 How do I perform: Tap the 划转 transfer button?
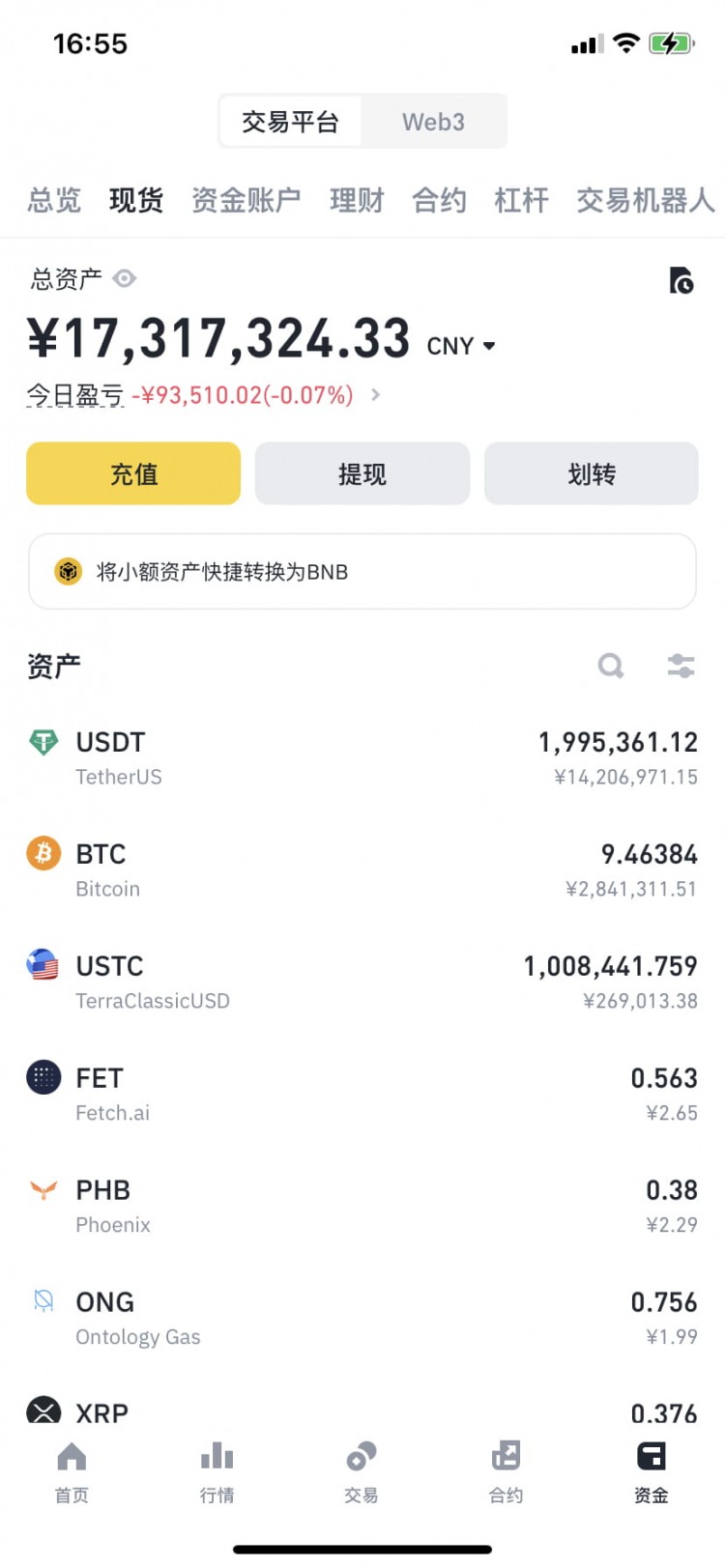[592, 473]
